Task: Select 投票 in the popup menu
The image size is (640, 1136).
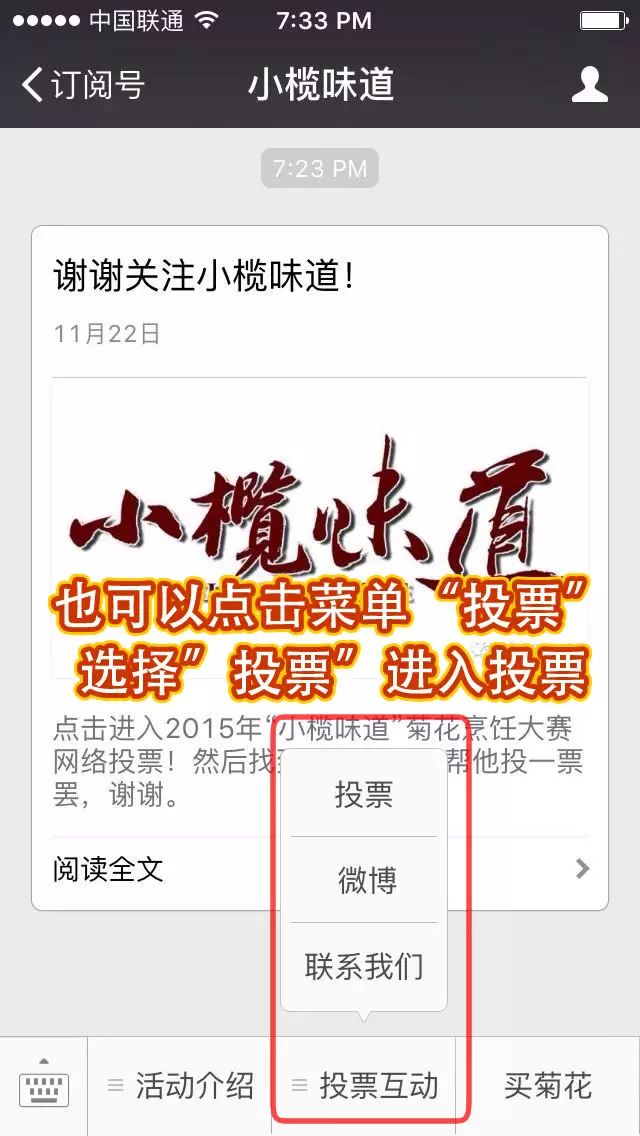Action: 364,795
